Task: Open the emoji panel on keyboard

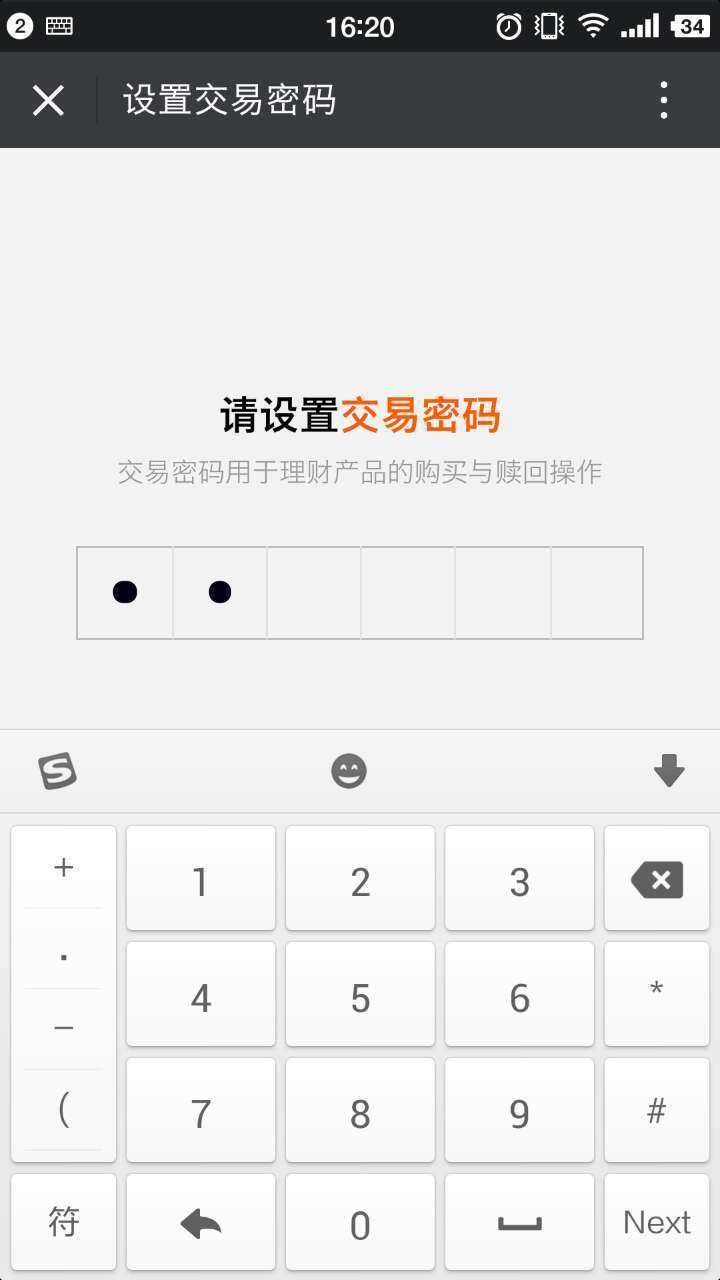Action: pos(349,770)
